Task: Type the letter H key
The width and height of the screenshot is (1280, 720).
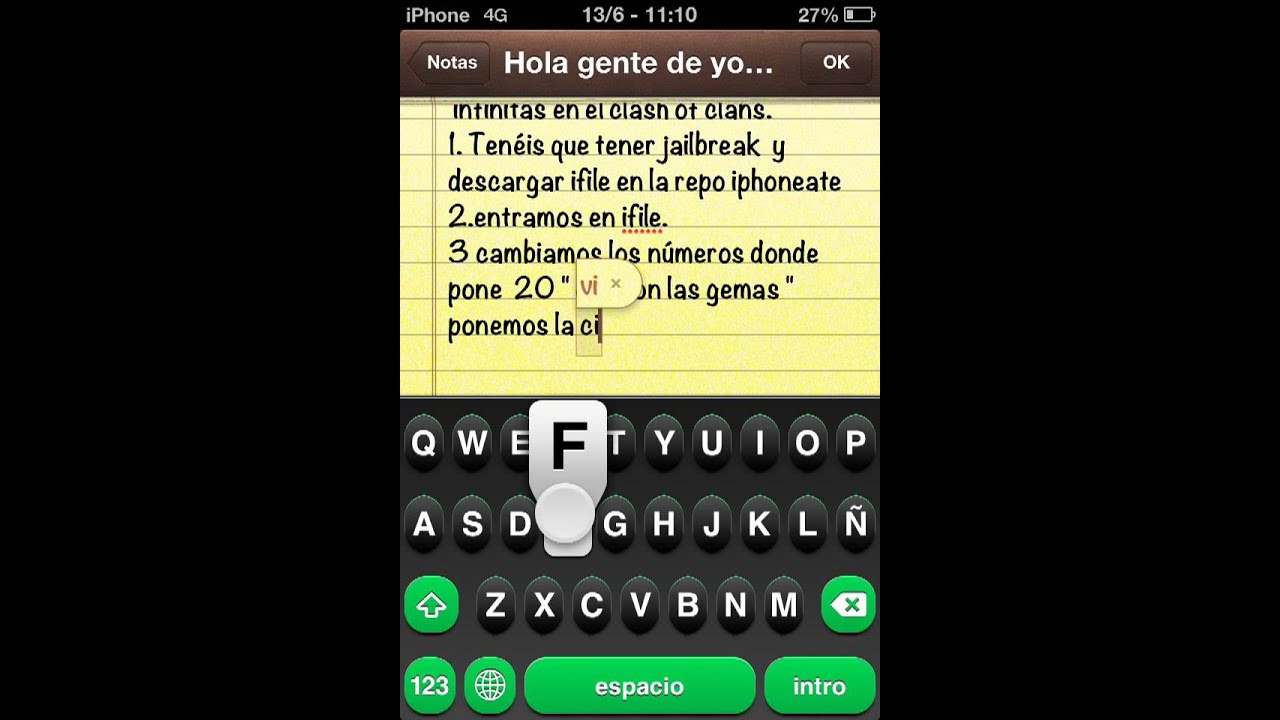Action: click(663, 524)
